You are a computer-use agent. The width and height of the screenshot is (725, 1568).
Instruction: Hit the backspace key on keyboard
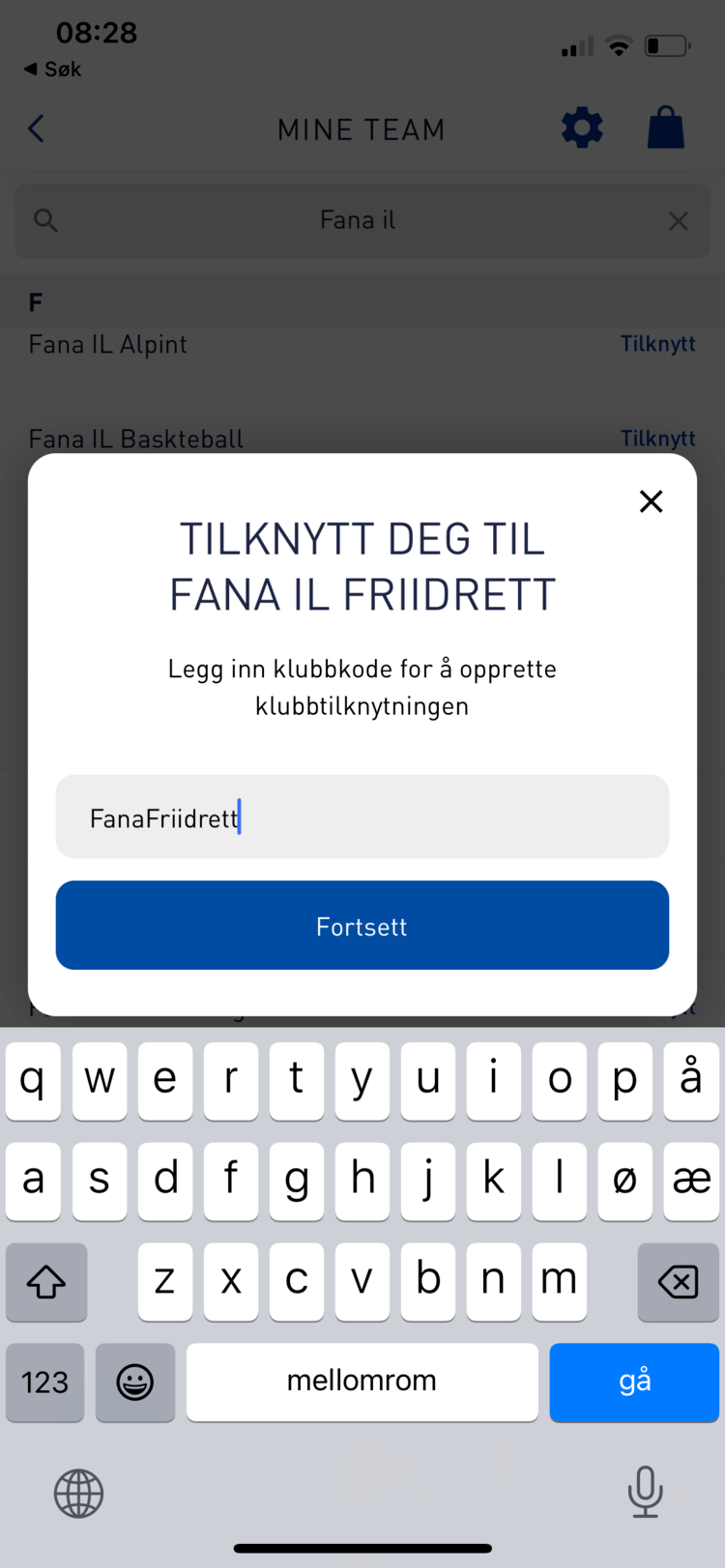coord(679,1282)
